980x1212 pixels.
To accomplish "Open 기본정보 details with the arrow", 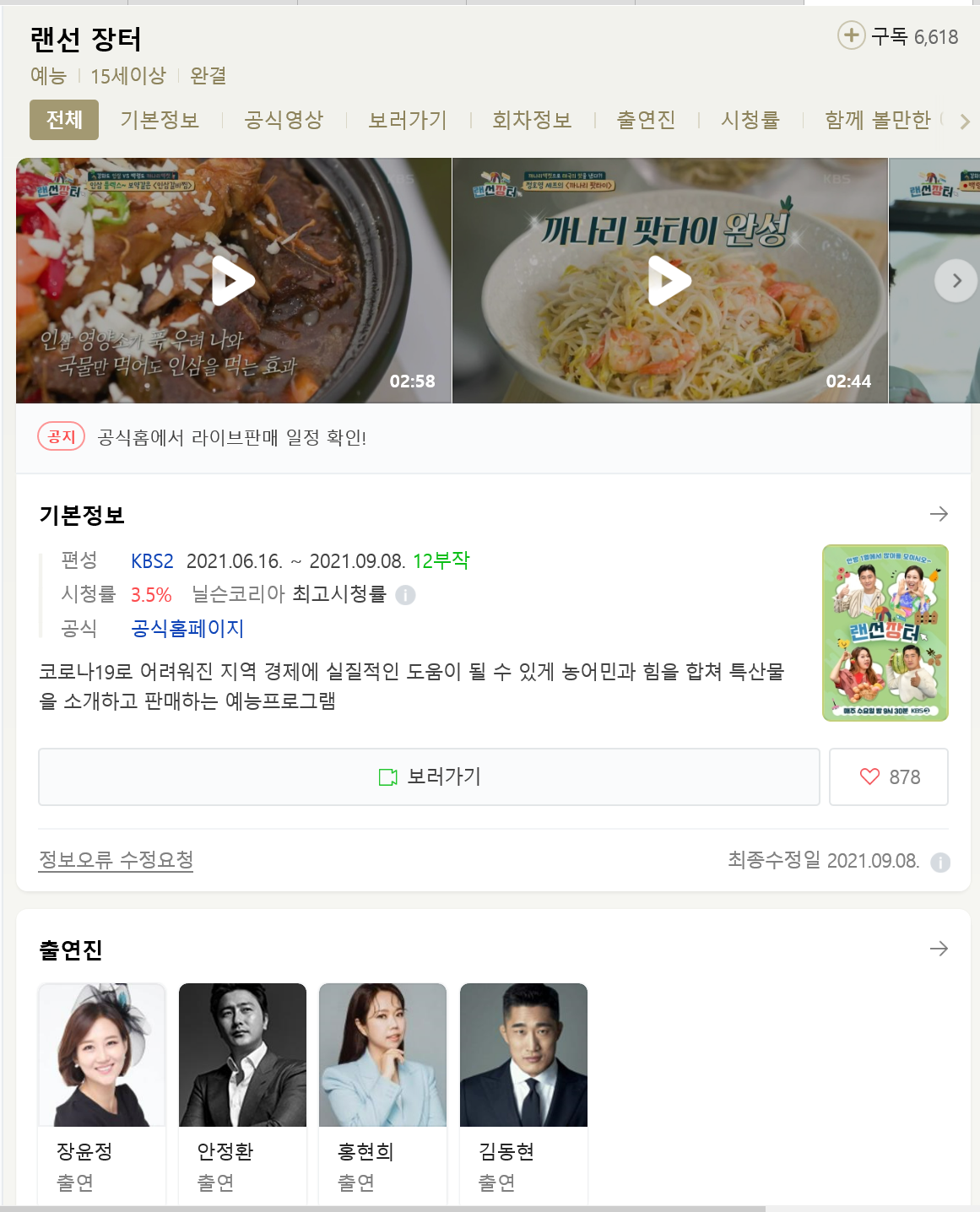I will coord(939,514).
